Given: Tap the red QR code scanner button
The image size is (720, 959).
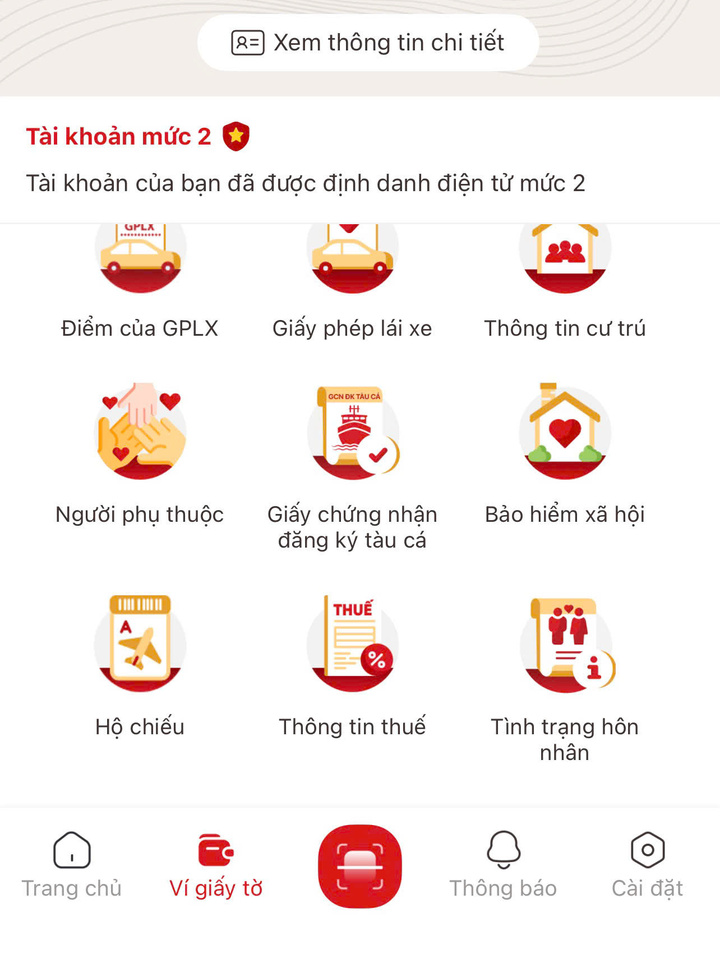Looking at the screenshot, I should click(360, 868).
